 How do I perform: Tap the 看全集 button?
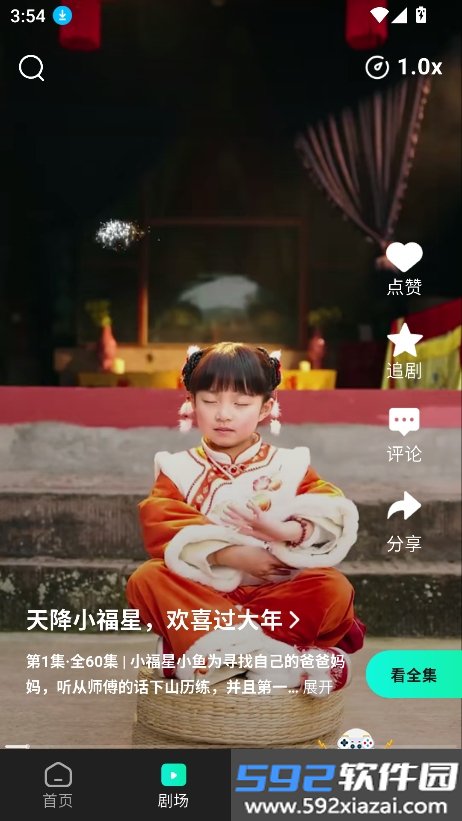coord(414,674)
